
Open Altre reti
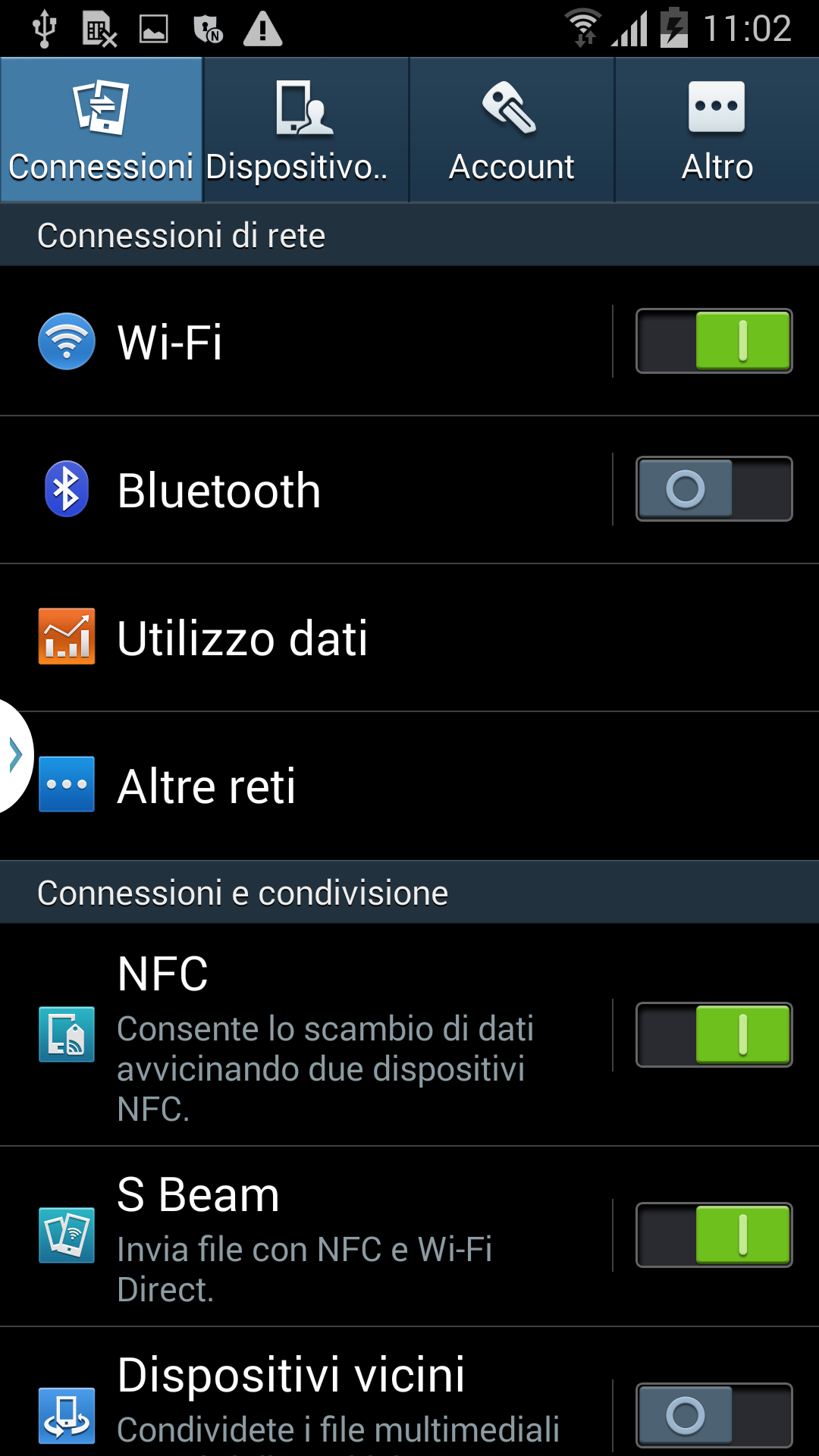409,786
